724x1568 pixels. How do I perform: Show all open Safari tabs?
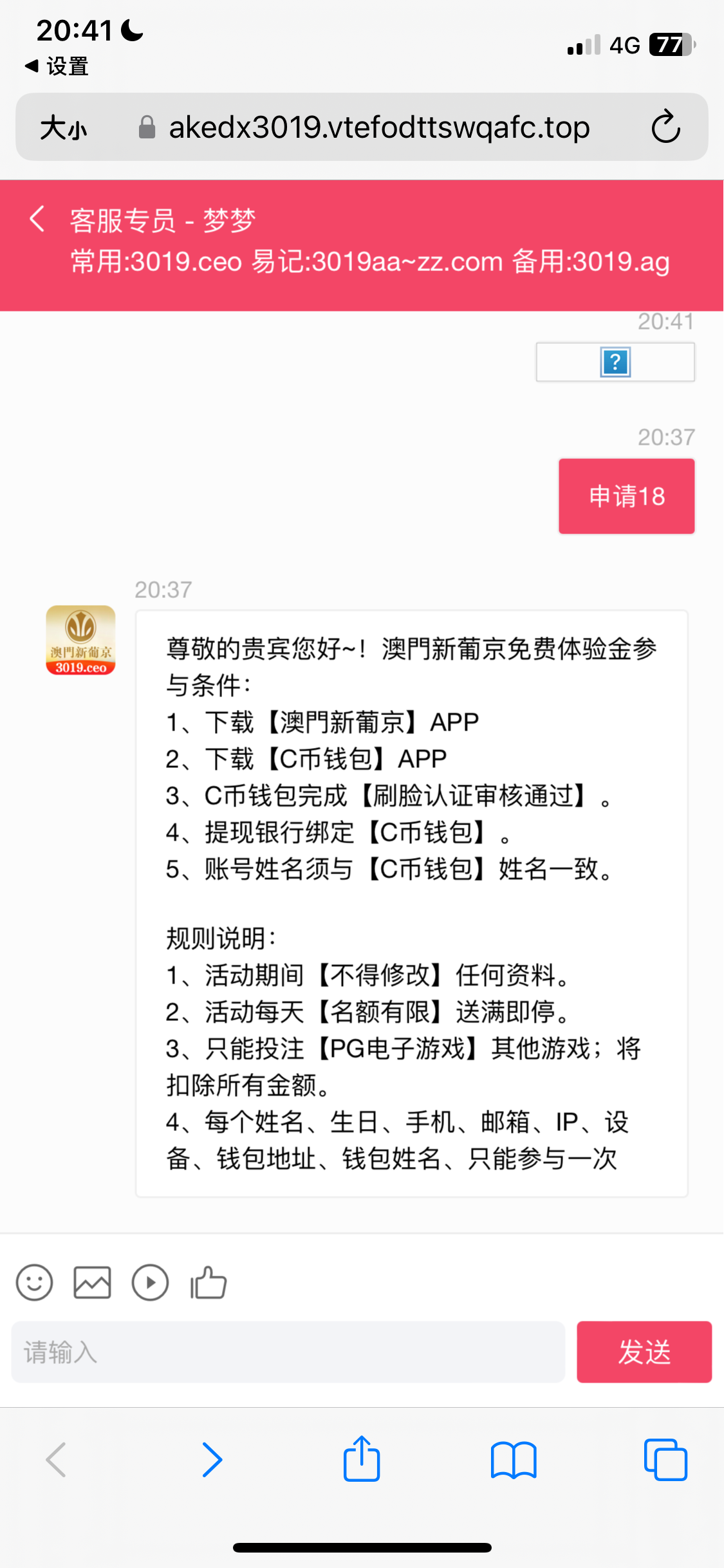pyautogui.click(x=665, y=1459)
